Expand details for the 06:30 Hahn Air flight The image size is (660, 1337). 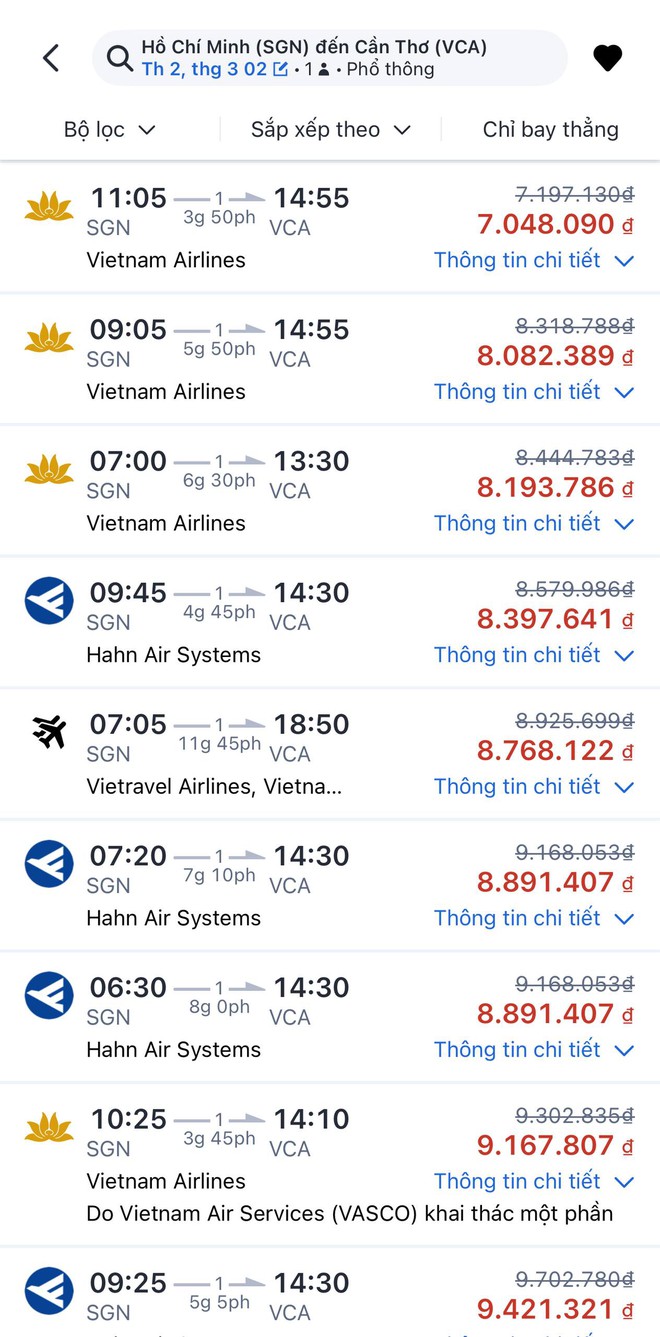click(533, 1050)
